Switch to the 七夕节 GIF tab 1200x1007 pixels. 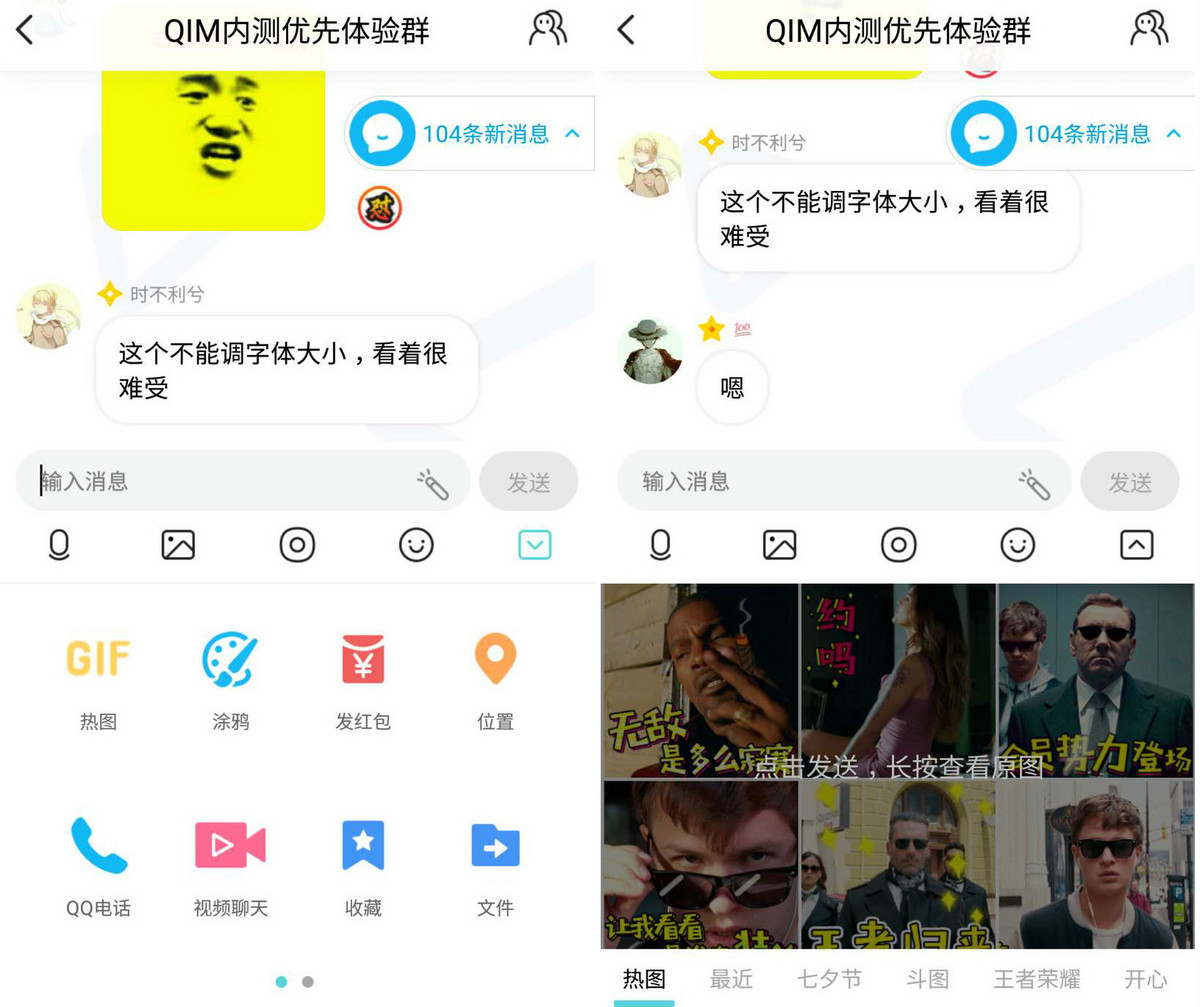point(829,979)
